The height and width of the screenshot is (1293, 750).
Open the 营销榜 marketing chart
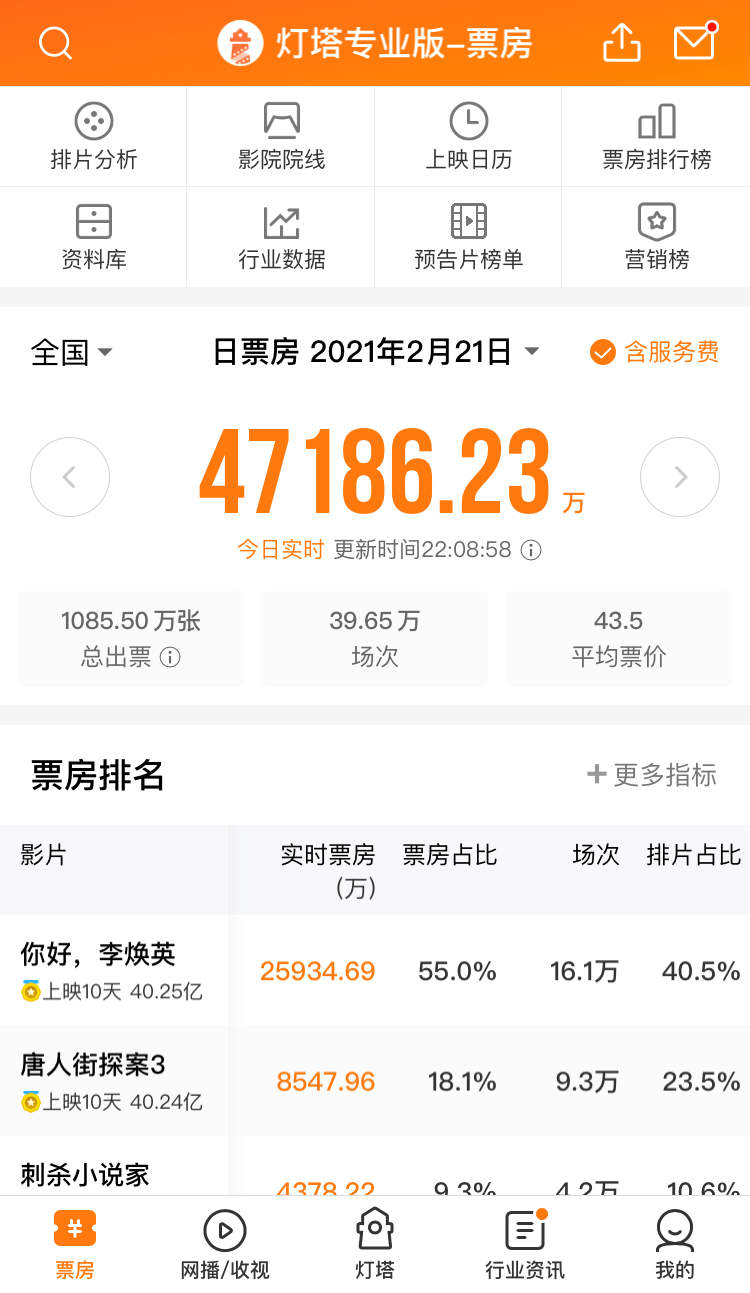click(x=656, y=237)
